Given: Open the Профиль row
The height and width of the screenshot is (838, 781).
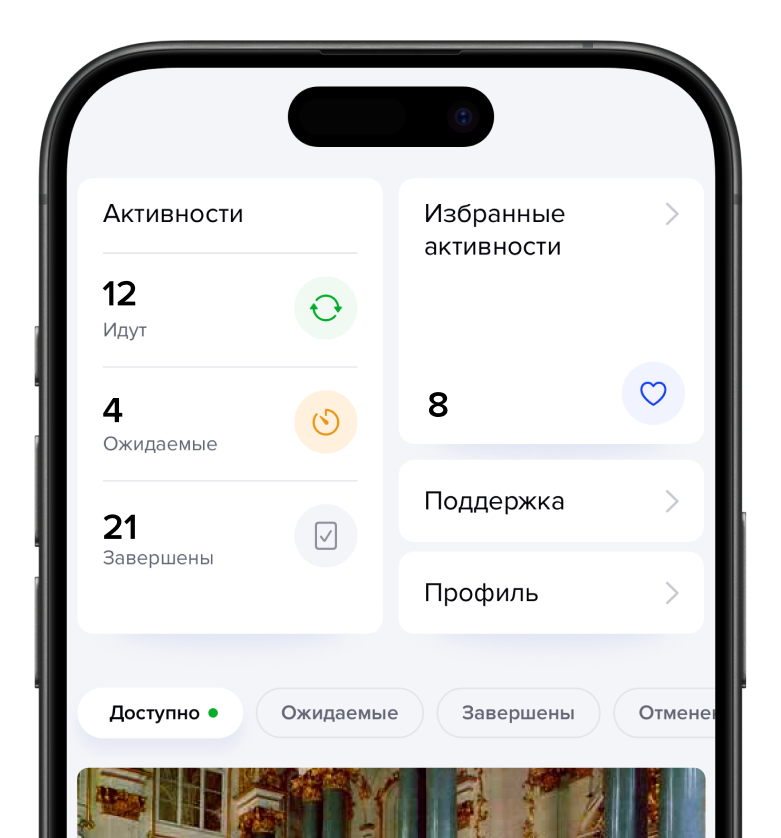Looking at the screenshot, I should coord(551,593).
